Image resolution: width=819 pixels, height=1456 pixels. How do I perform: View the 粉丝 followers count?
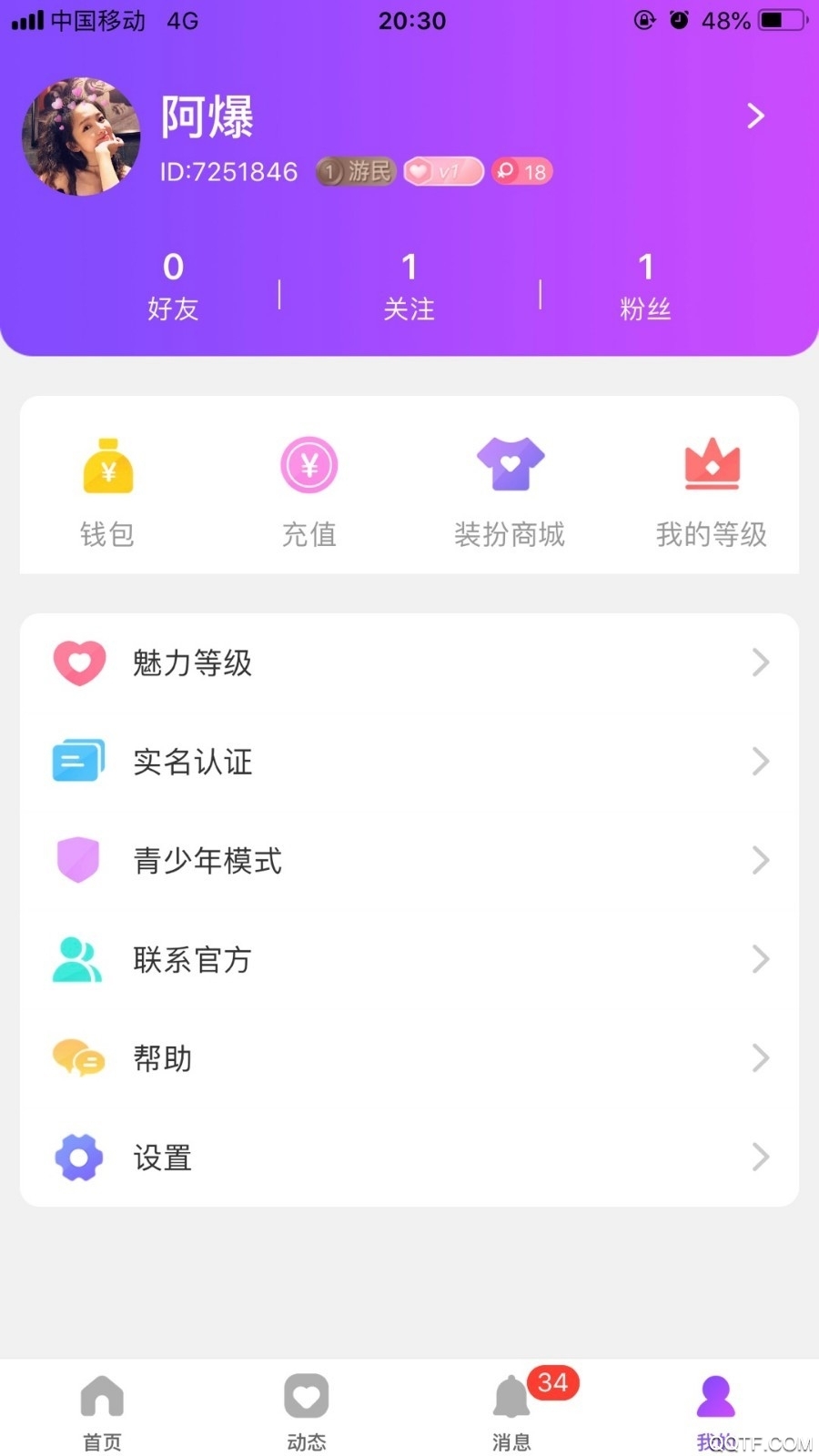point(646,282)
